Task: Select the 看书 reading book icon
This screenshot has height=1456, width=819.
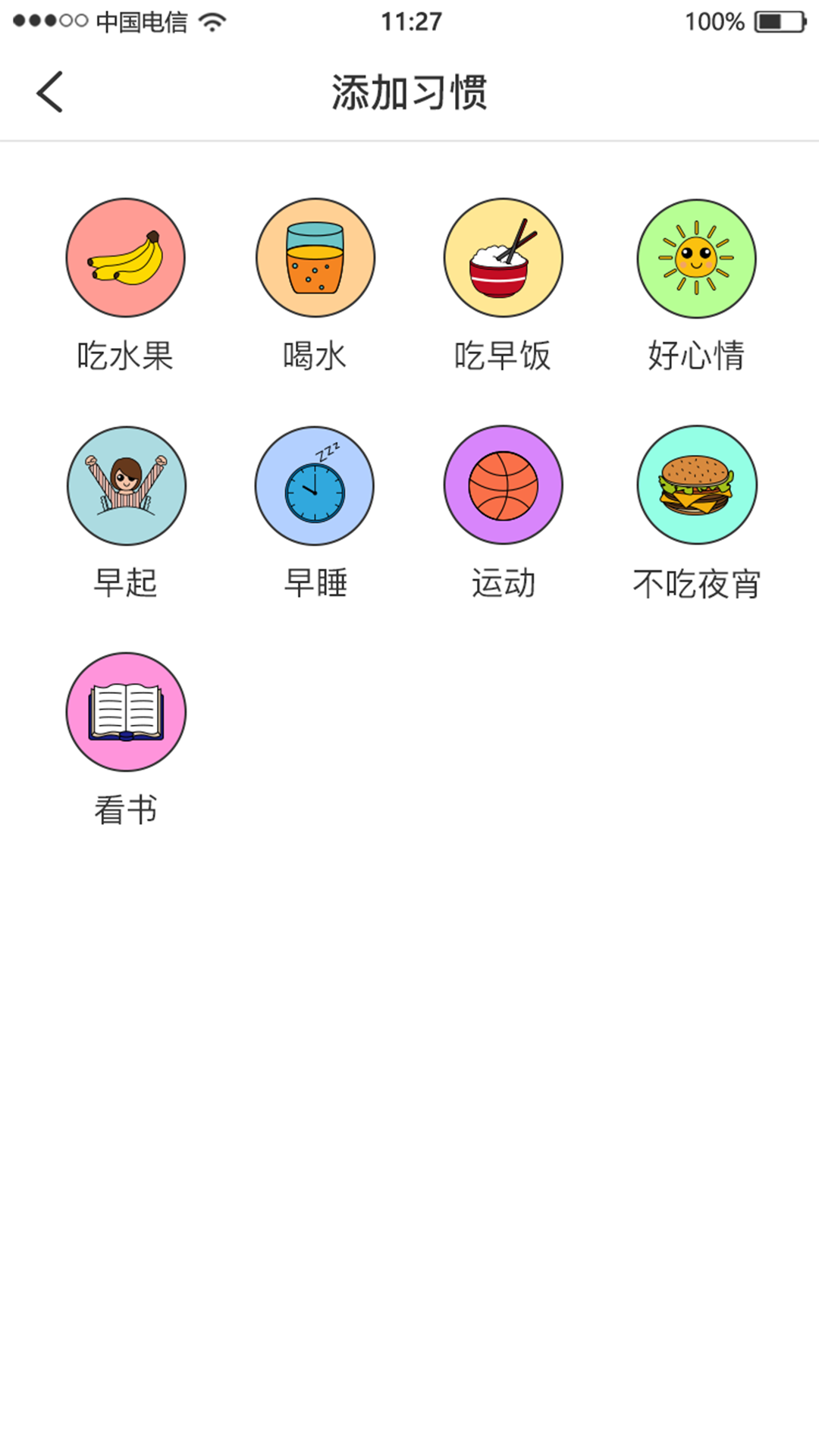Action: (x=126, y=711)
